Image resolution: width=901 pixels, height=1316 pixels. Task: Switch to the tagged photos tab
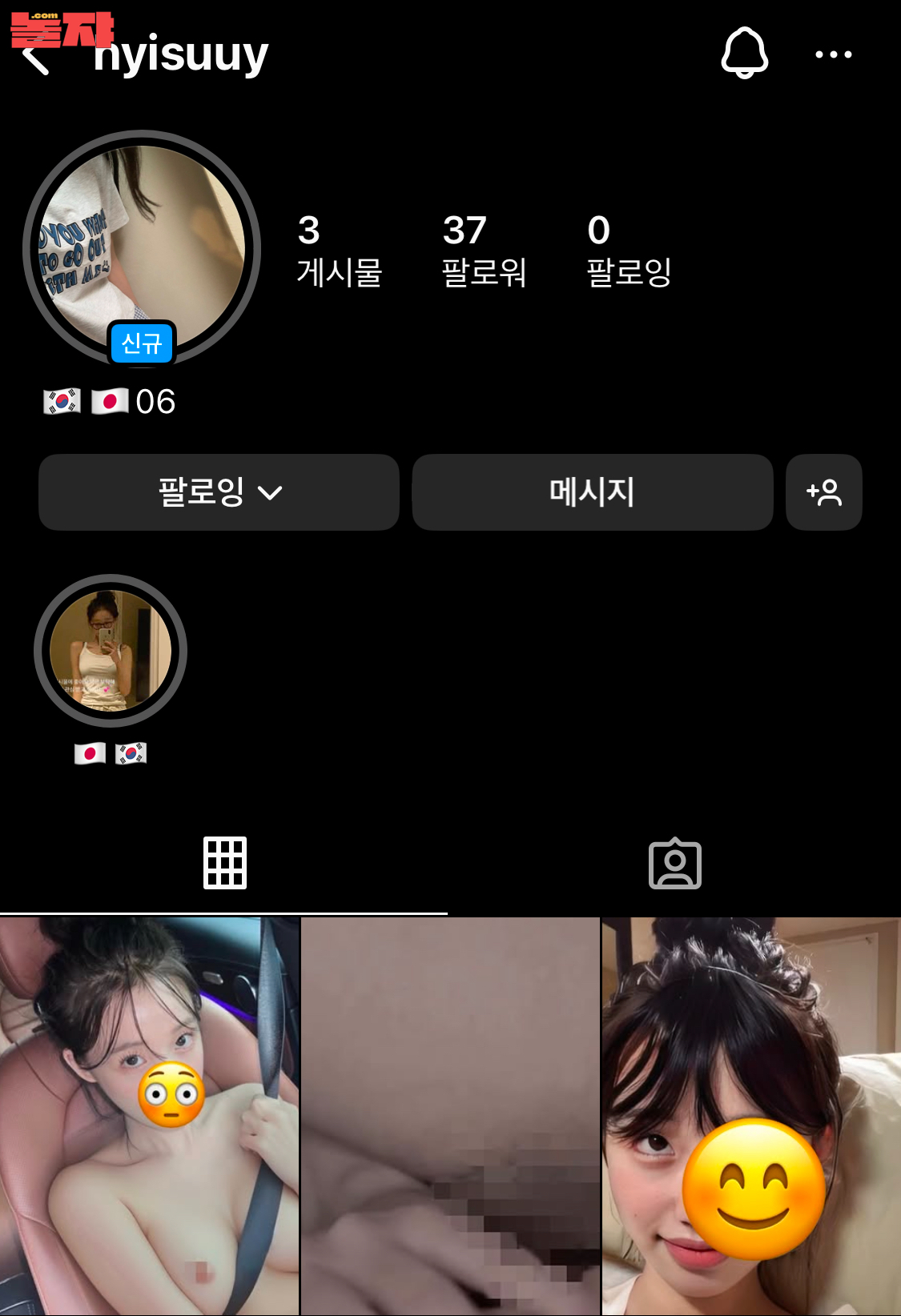point(674,863)
